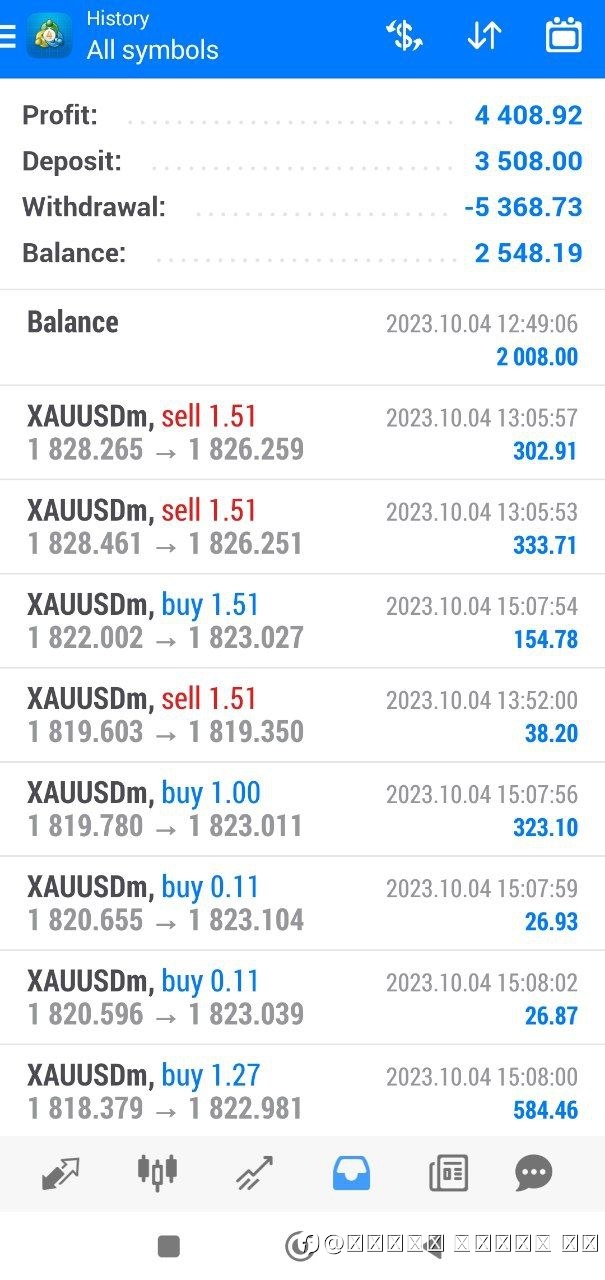The image size is (605, 1280).
Task: Switch to the Chart candlestick tab
Action: (x=157, y=1172)
